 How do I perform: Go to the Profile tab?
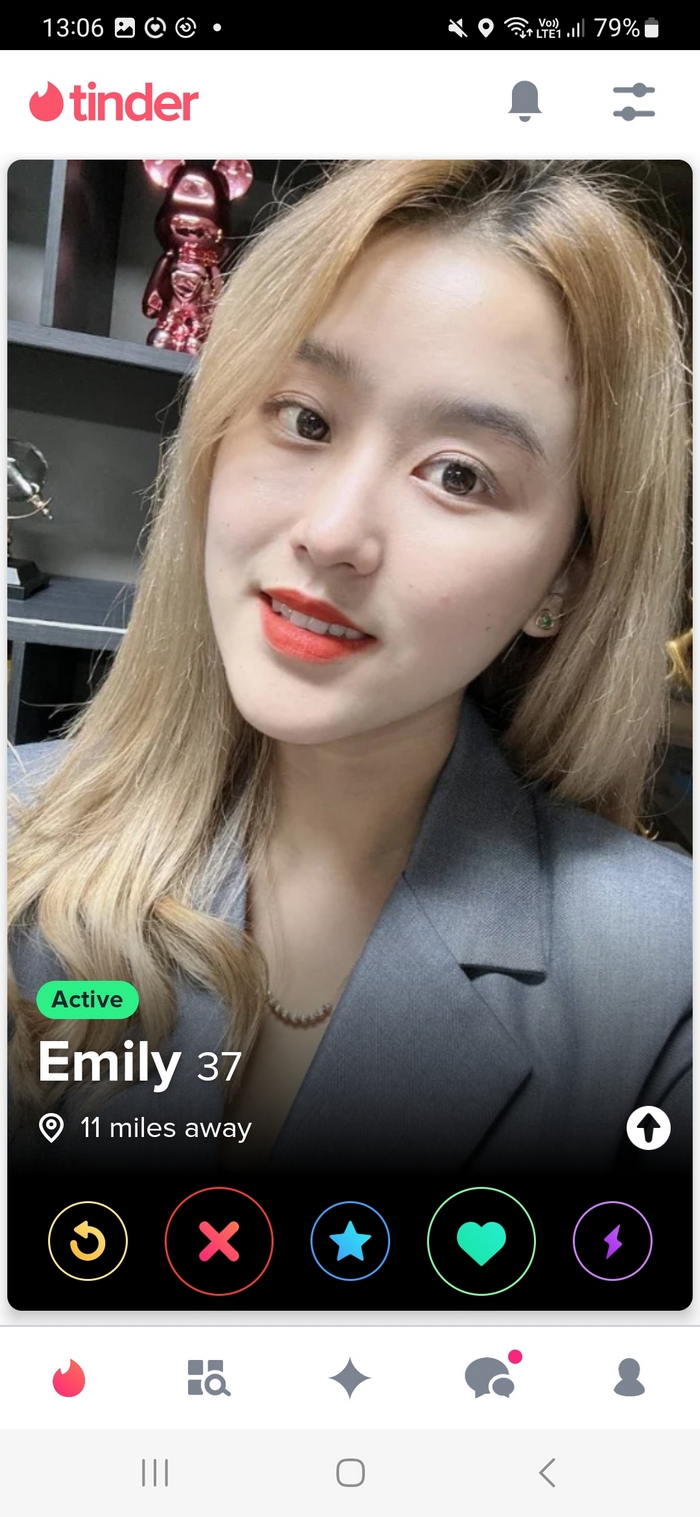coord(629,1378)
